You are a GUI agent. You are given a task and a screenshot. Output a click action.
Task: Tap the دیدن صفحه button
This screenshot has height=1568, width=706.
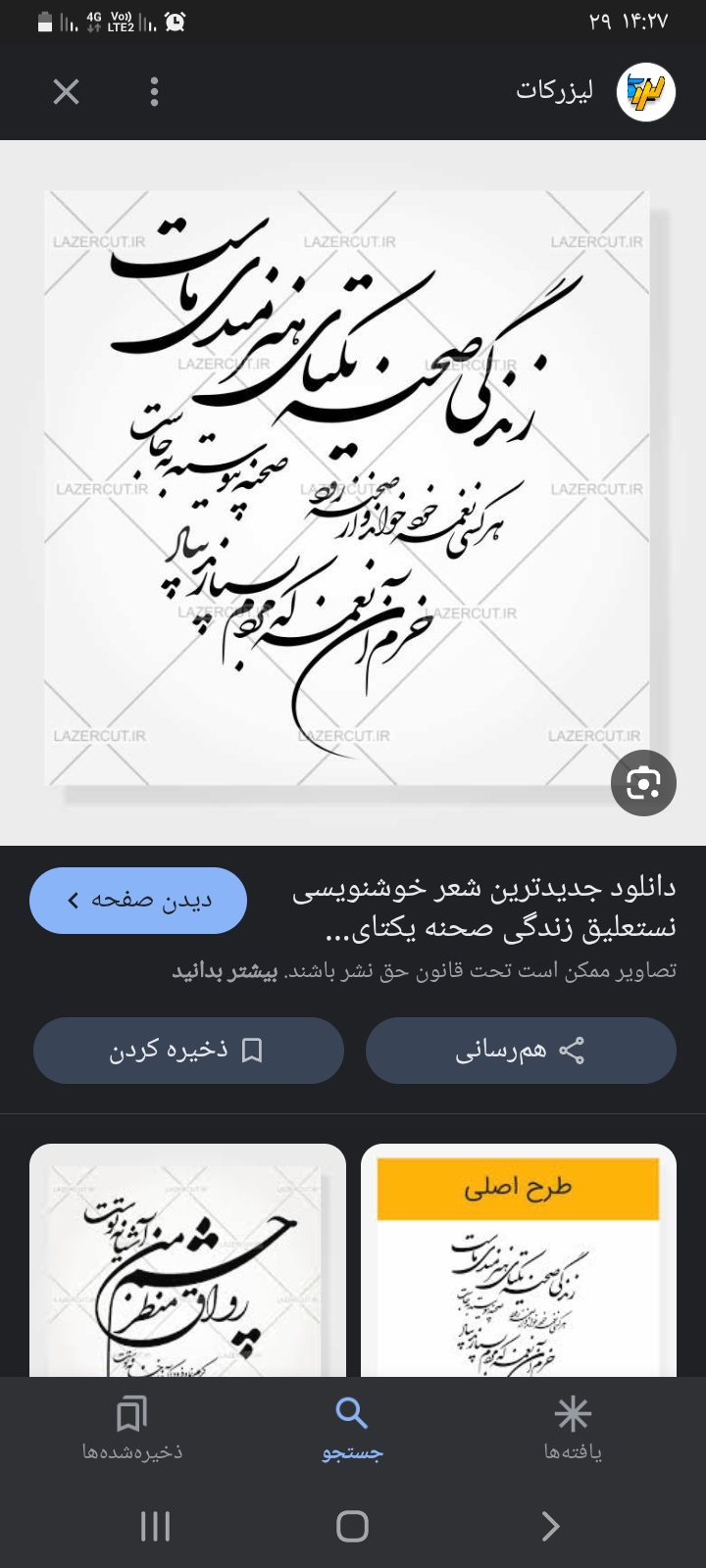(x=138, y=900)
